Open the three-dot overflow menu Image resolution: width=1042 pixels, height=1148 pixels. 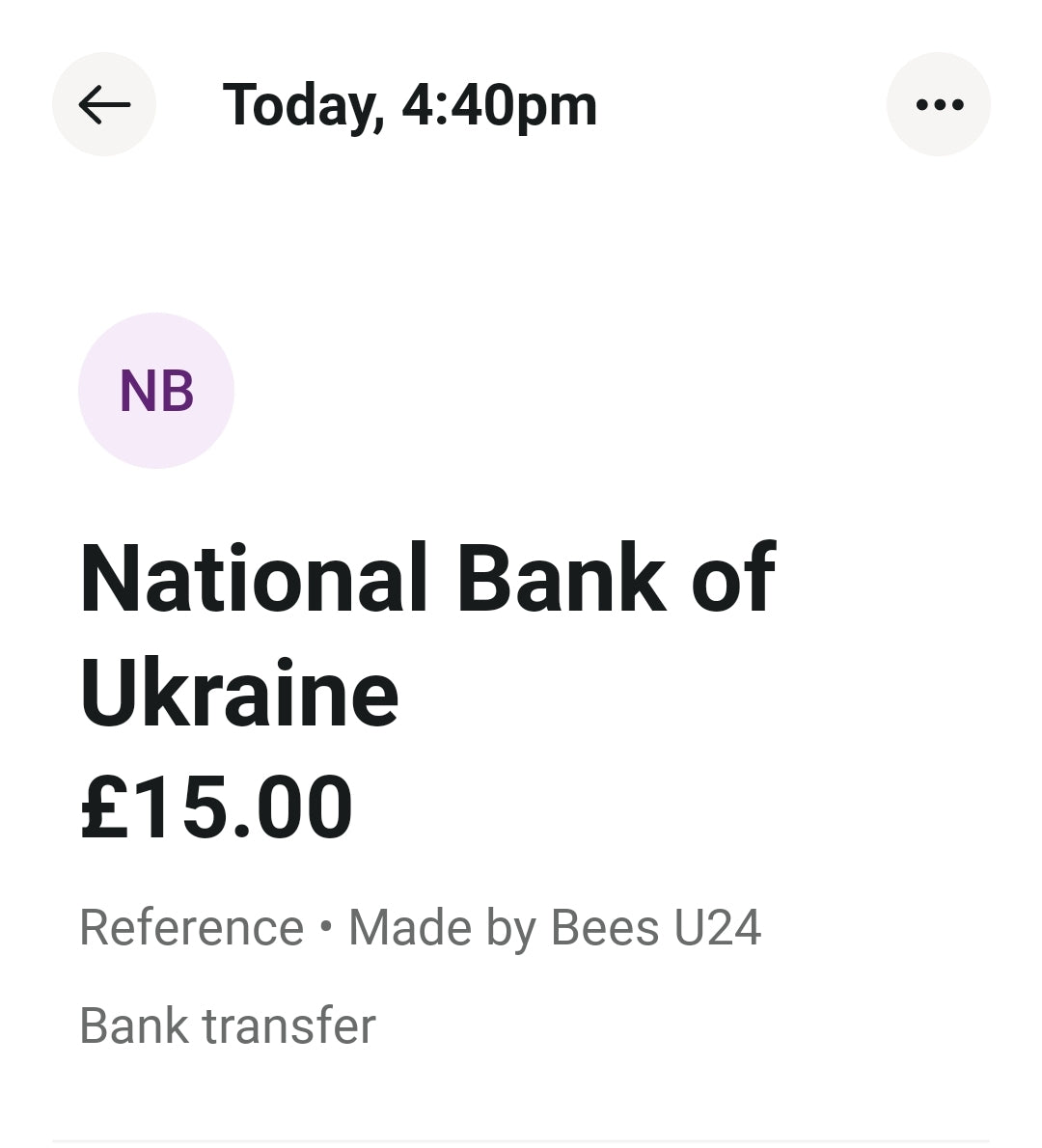[x=938, y=104]
